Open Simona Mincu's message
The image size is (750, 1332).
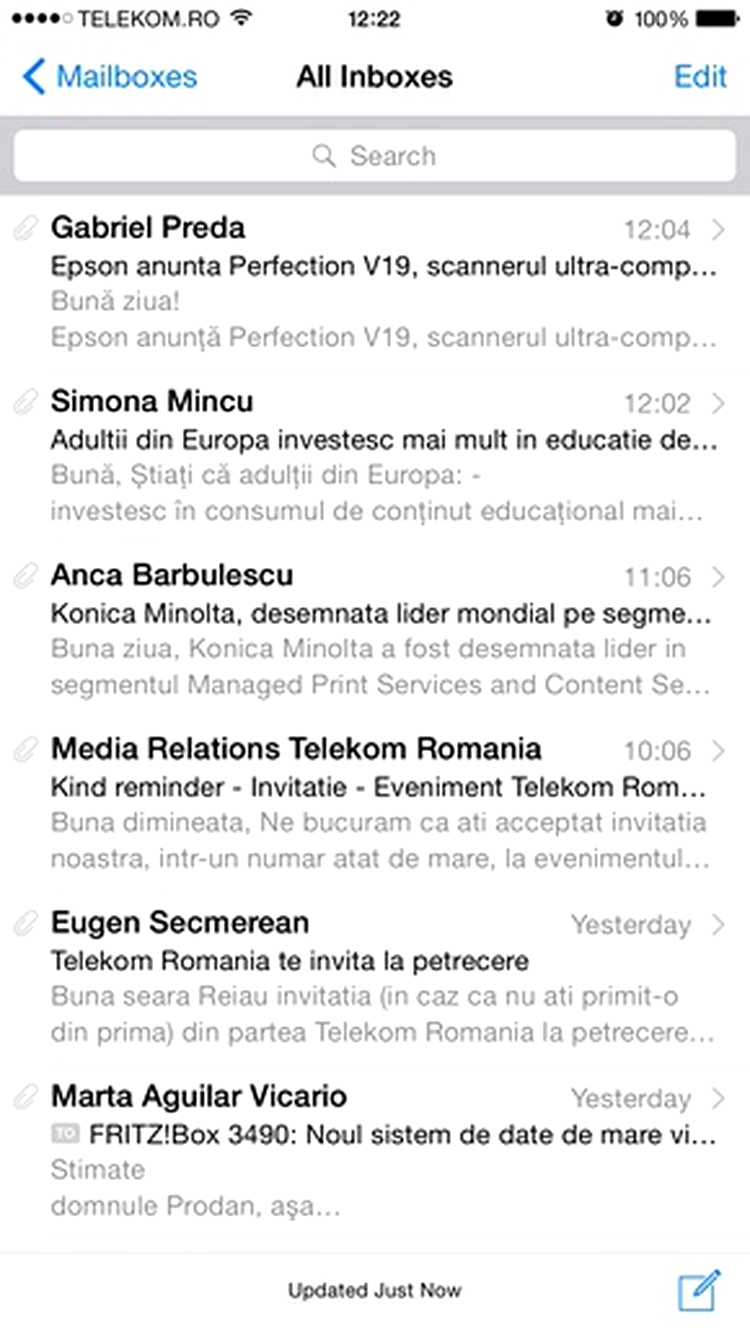tap(375, 456)
